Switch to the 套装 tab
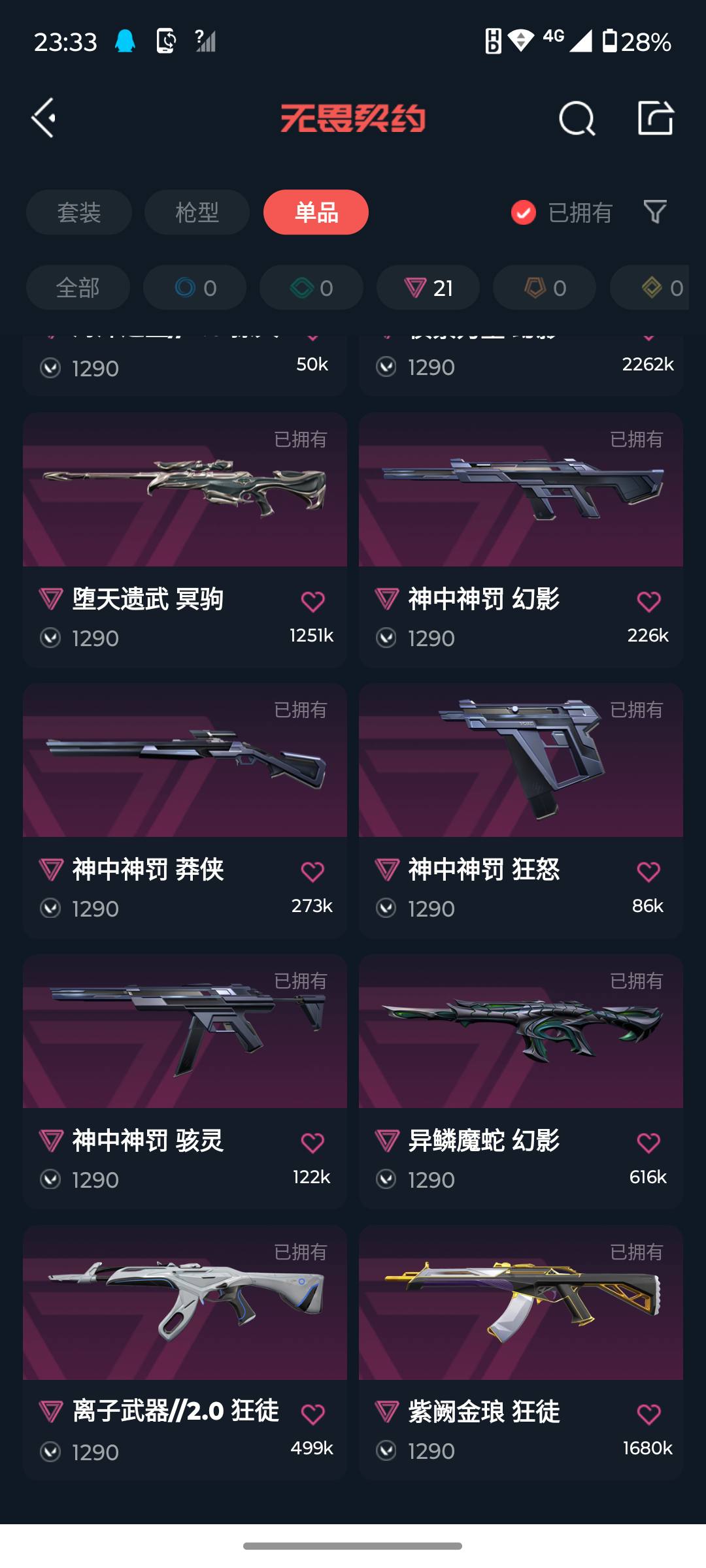This screenshot has width=706, height=1568. [x=78, y=212]
